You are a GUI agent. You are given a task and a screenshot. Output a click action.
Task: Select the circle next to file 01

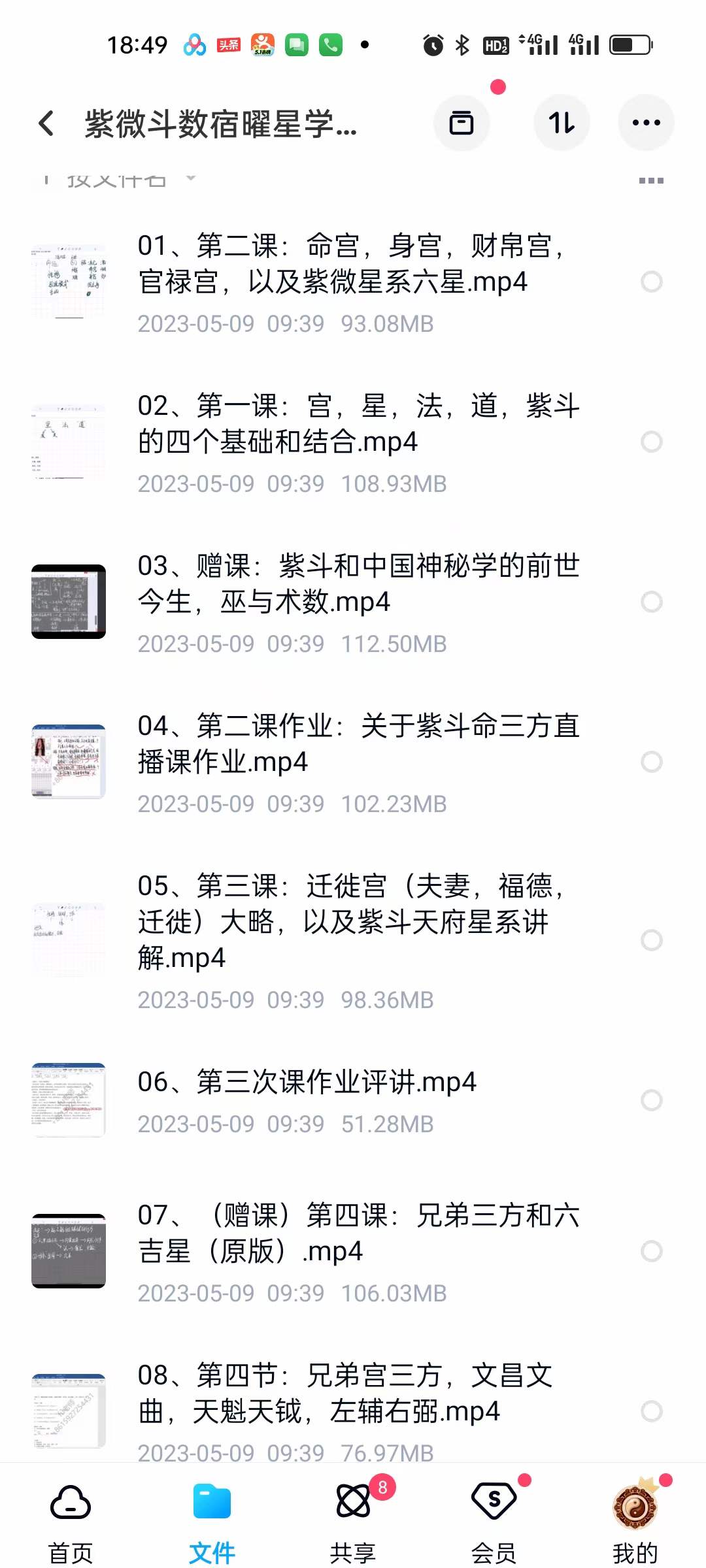[x=651, y=282]
